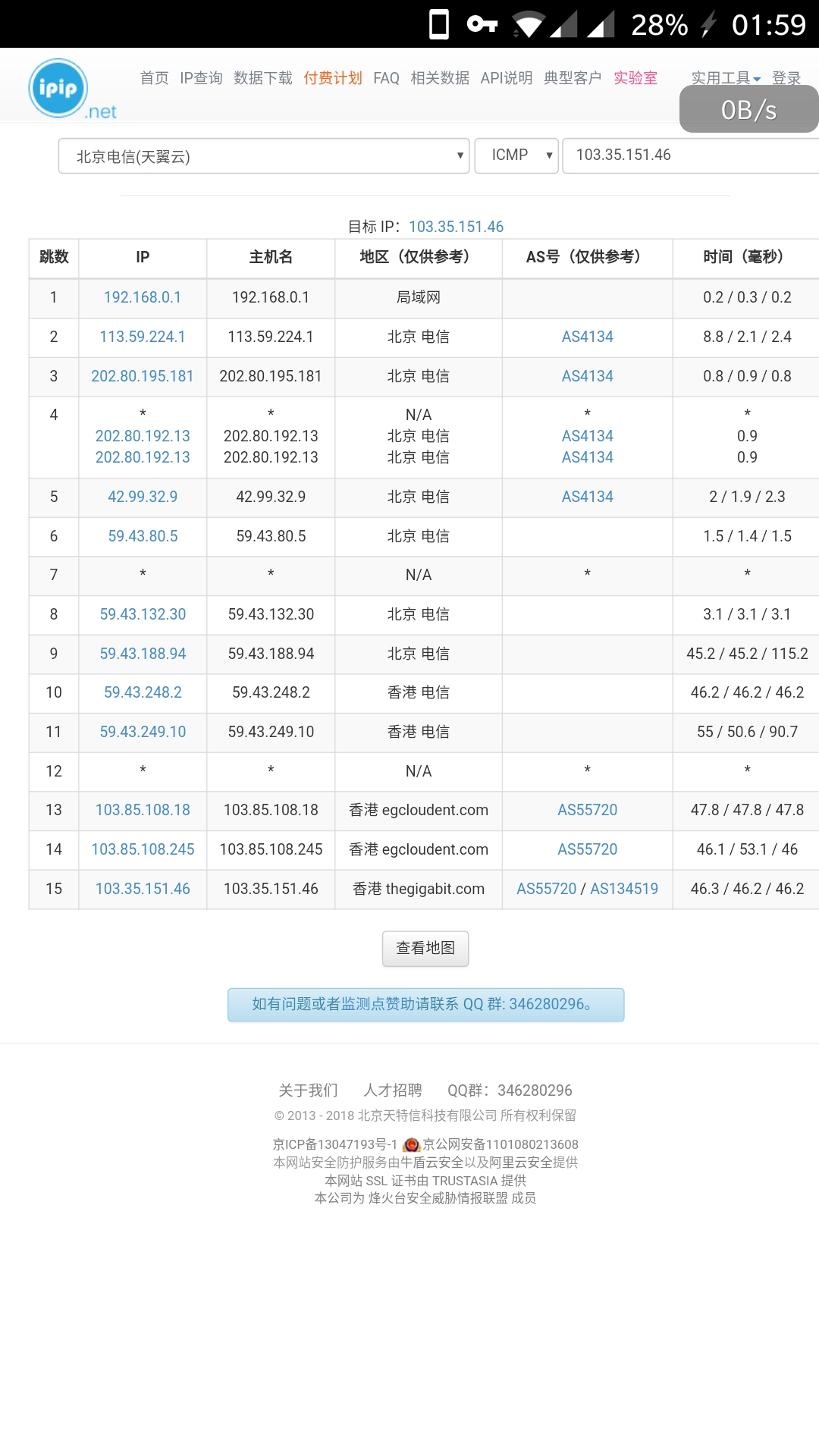Edit the target IP input field
Viewport: 819px width, 1456px height.
tap(690, 155)
